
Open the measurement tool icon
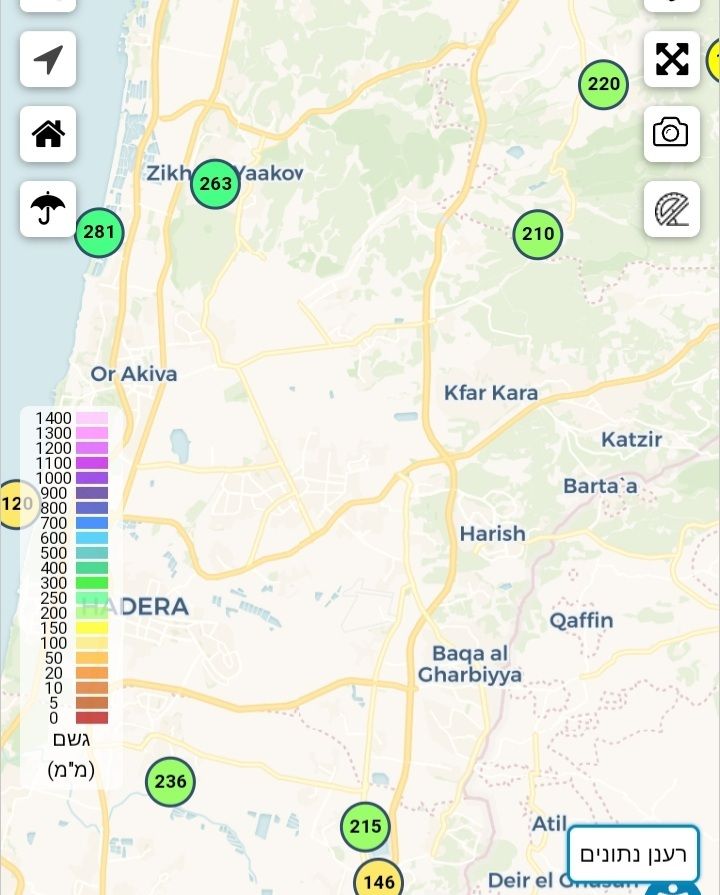(671, 209)
